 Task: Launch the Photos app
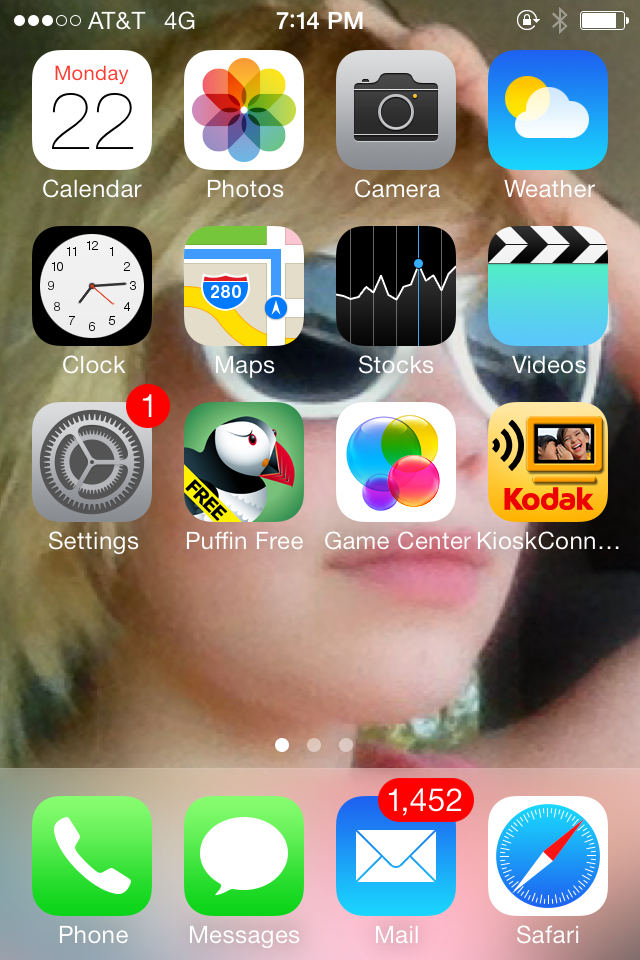point(244,110)
